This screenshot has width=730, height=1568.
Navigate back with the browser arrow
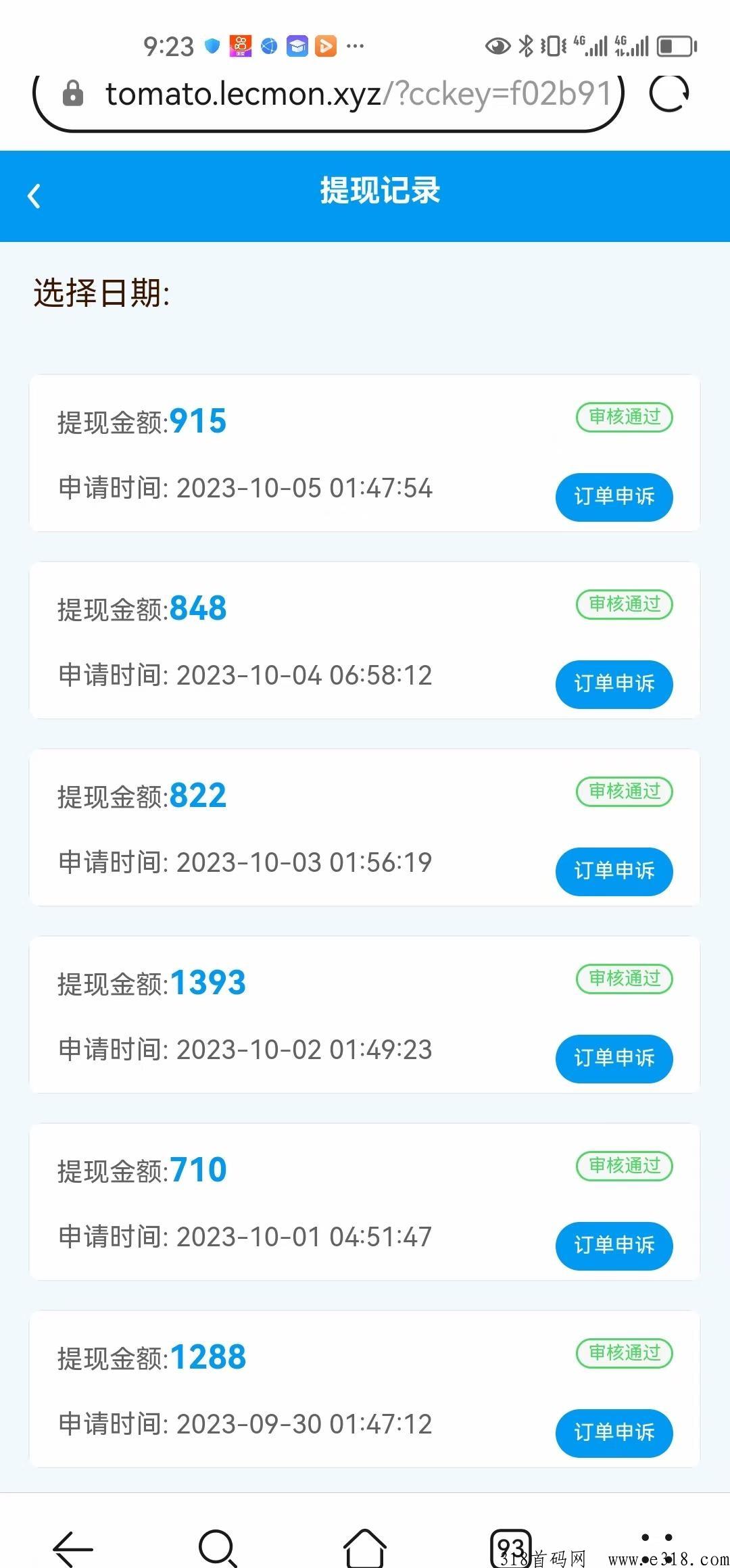click(x=72, y=1546)
